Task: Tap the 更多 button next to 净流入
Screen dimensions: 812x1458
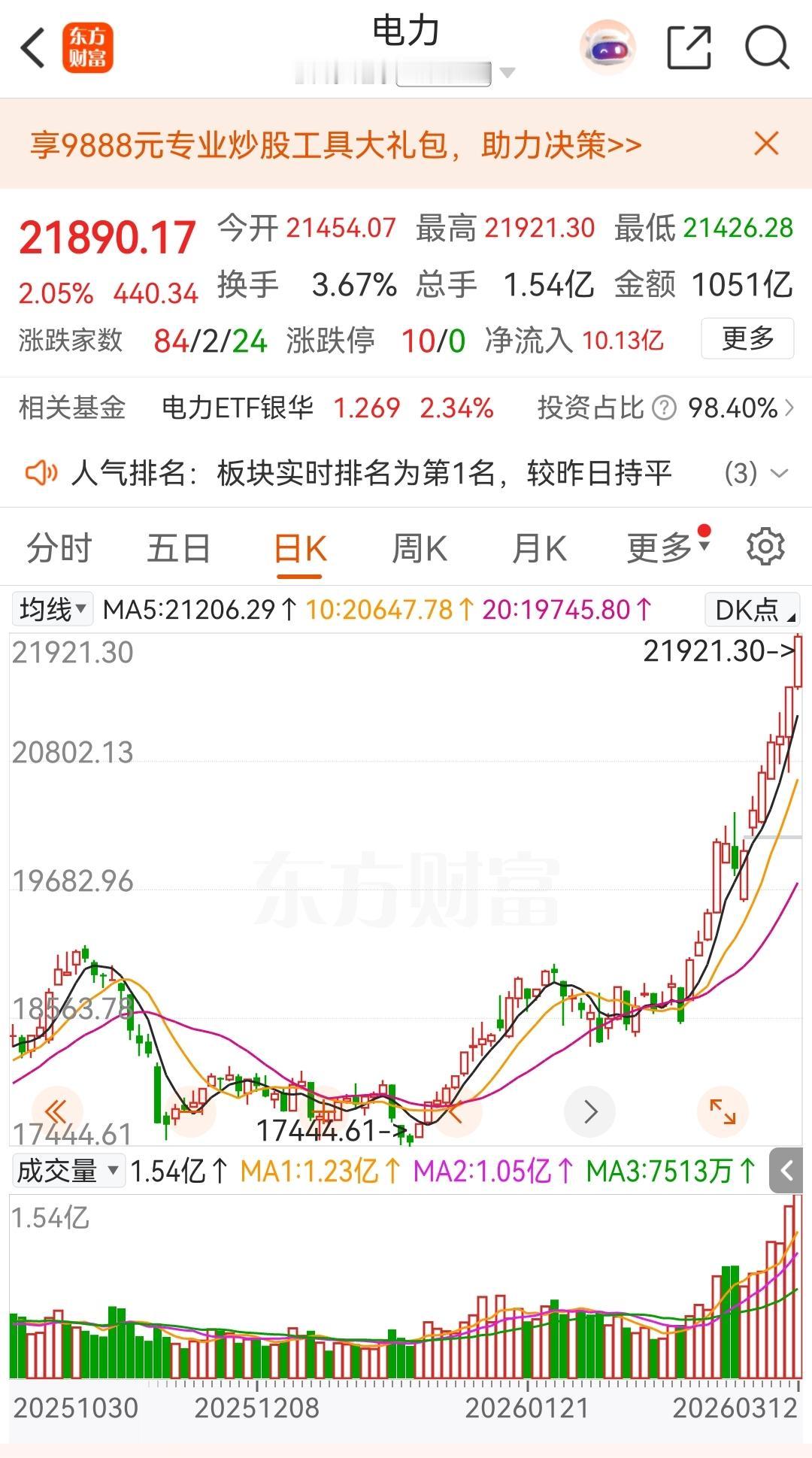Action: click(x=747, y=339)
